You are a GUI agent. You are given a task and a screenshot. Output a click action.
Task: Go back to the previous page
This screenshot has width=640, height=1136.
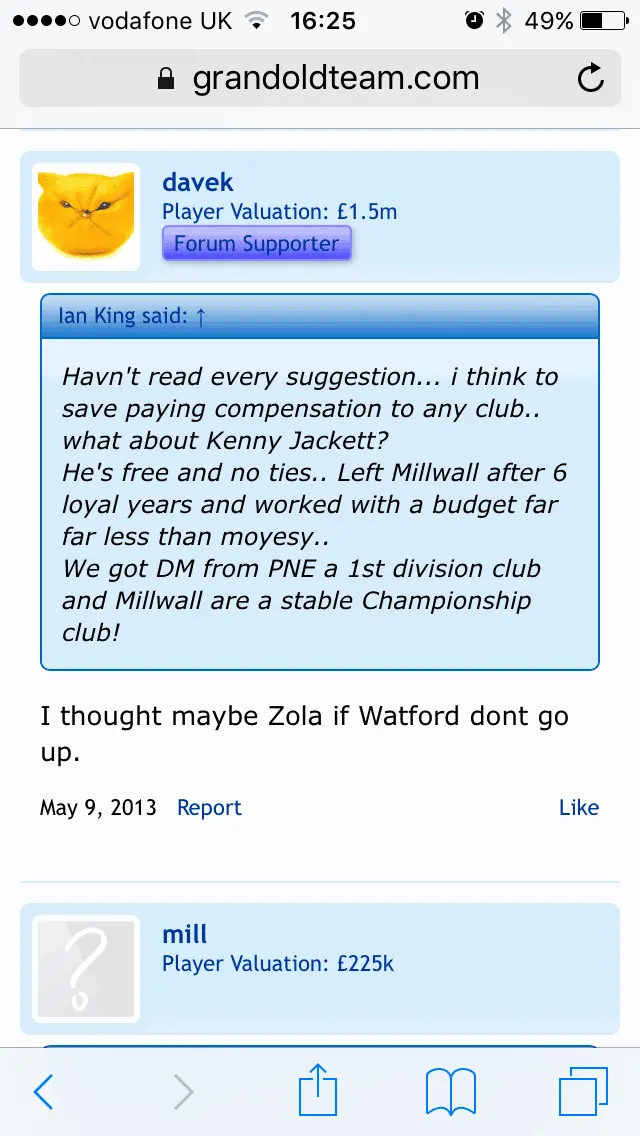click(43, 1092)
